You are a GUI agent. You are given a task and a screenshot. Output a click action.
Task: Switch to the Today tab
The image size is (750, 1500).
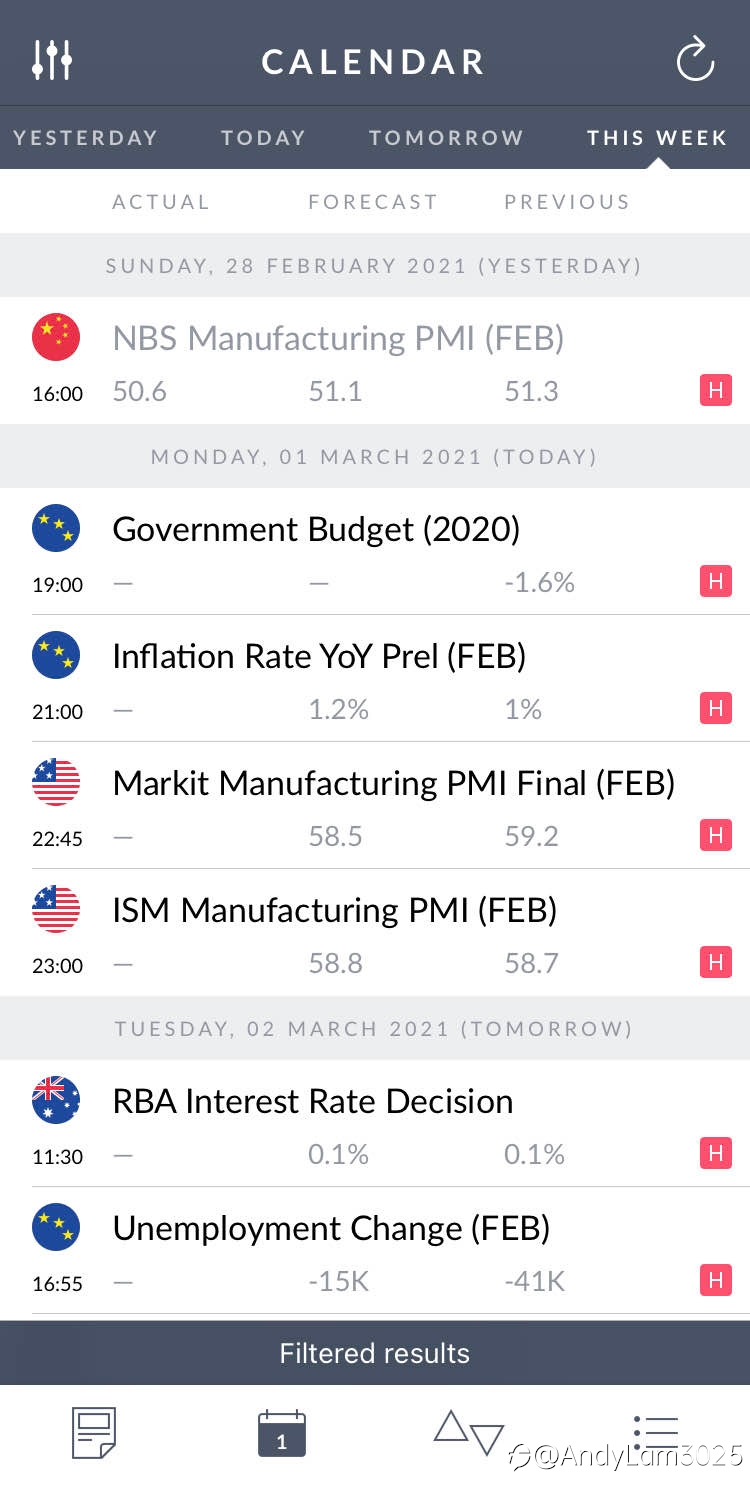coord(264,138)
